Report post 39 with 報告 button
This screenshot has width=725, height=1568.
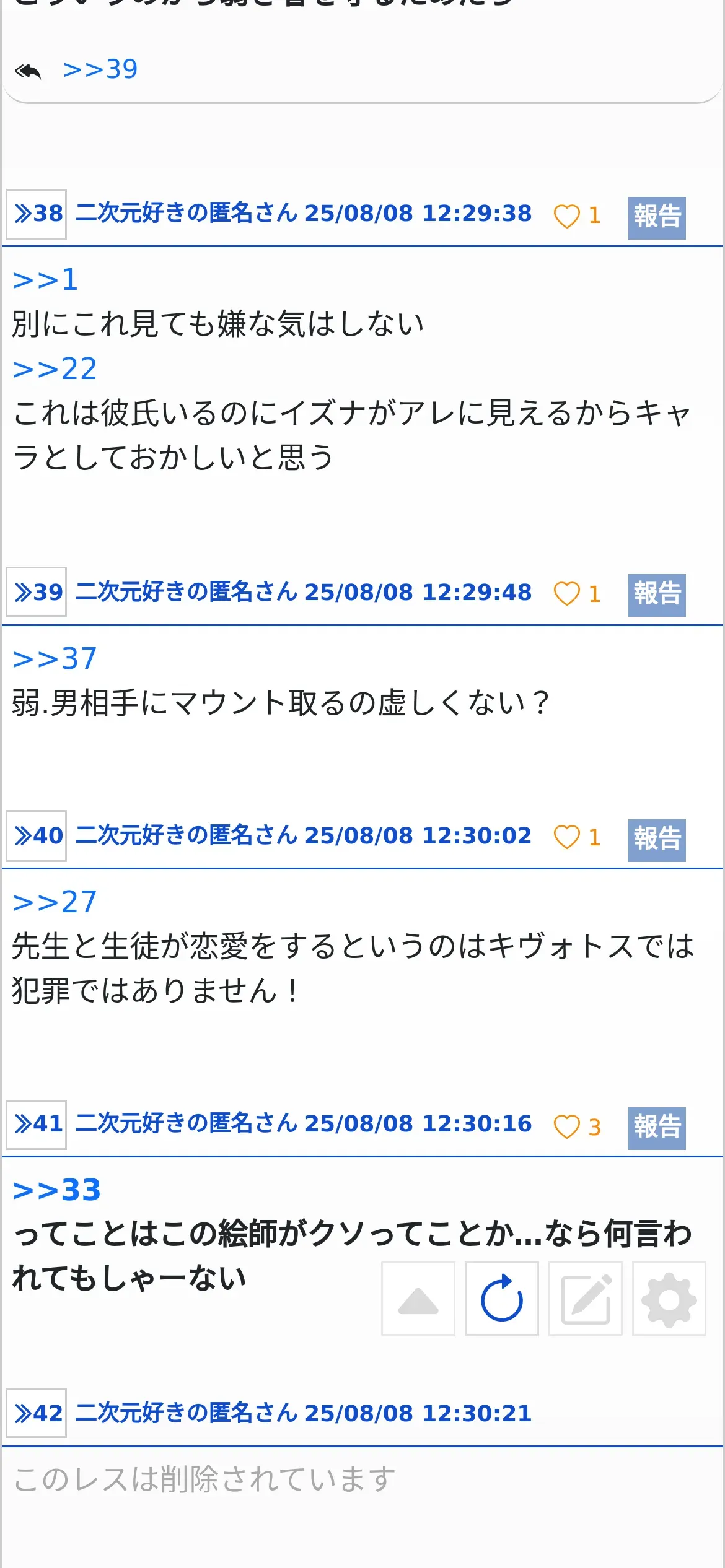pos(657,595)
